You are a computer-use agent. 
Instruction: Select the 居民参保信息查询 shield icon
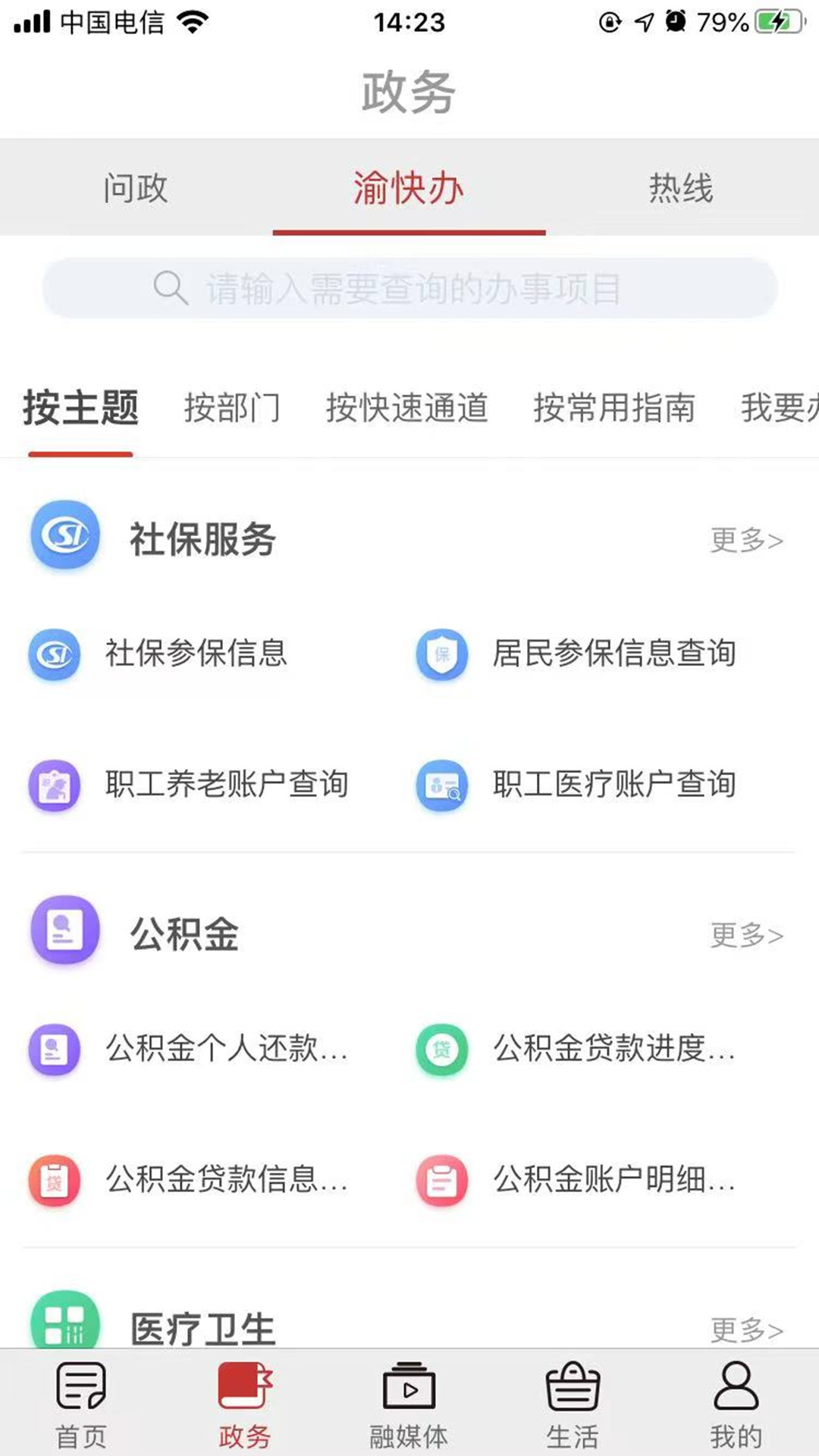tap(442, 655)
